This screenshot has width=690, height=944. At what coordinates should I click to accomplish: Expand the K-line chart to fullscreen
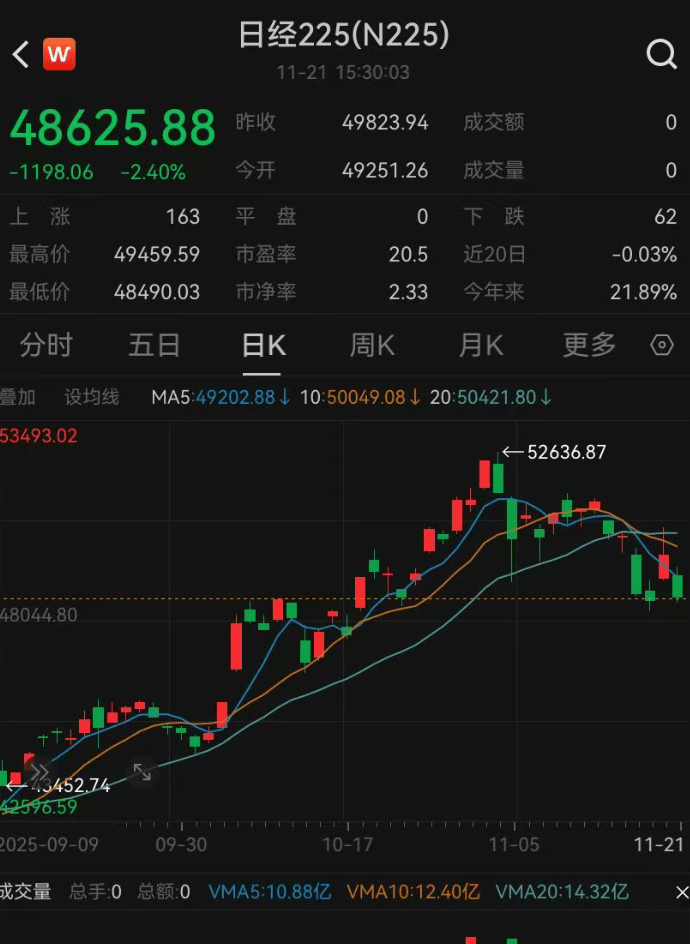pos(142,772)
